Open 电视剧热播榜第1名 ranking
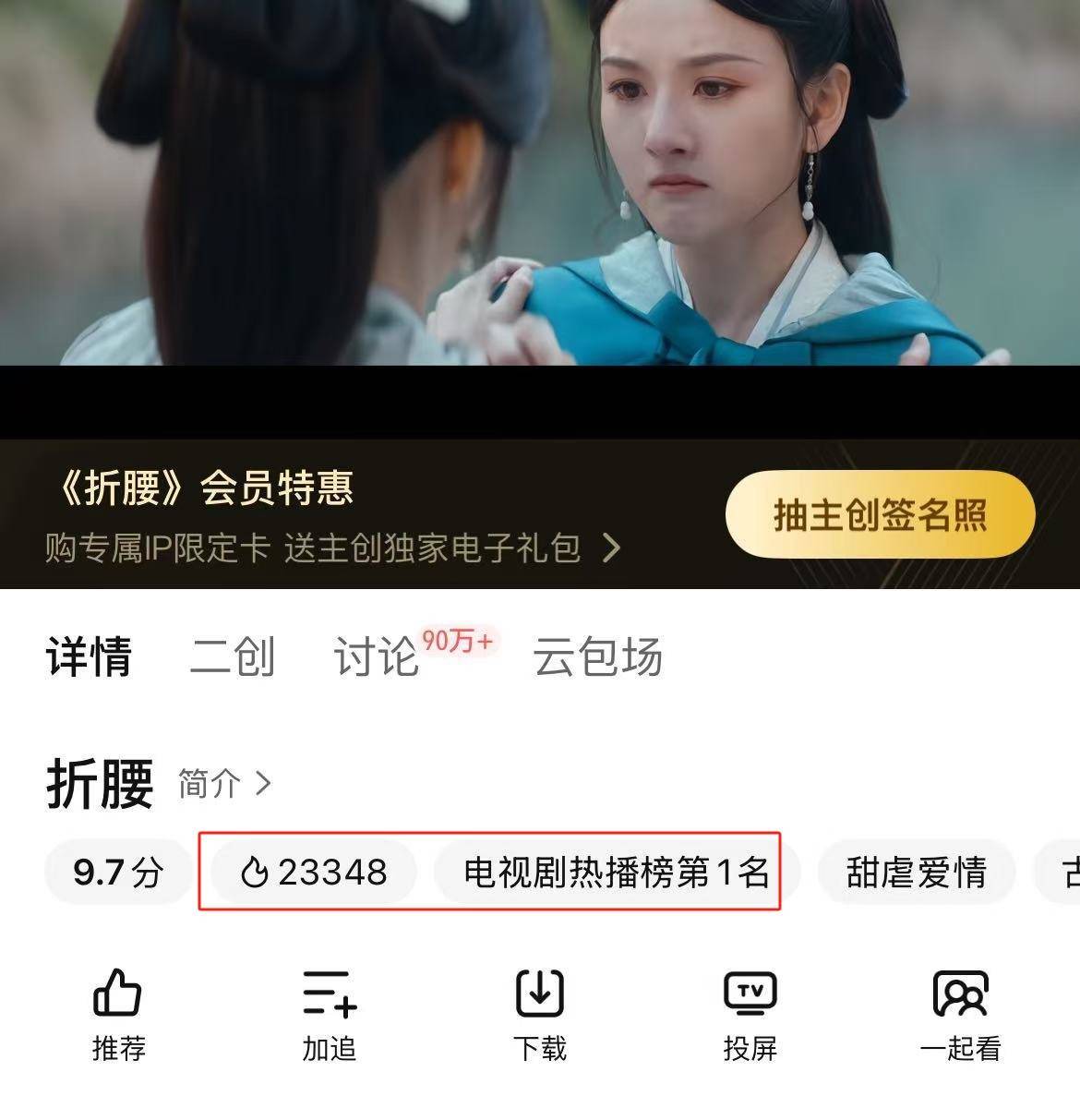 click(x=615, y=872)
